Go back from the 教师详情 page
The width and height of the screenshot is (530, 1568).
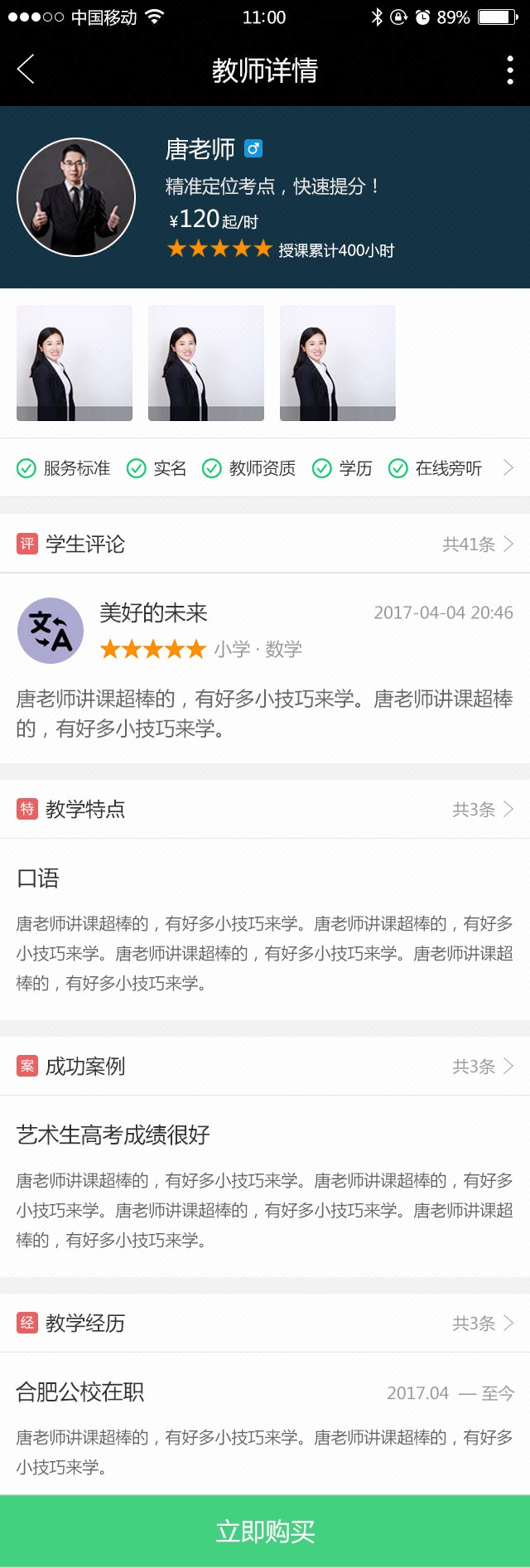(26, 70)
